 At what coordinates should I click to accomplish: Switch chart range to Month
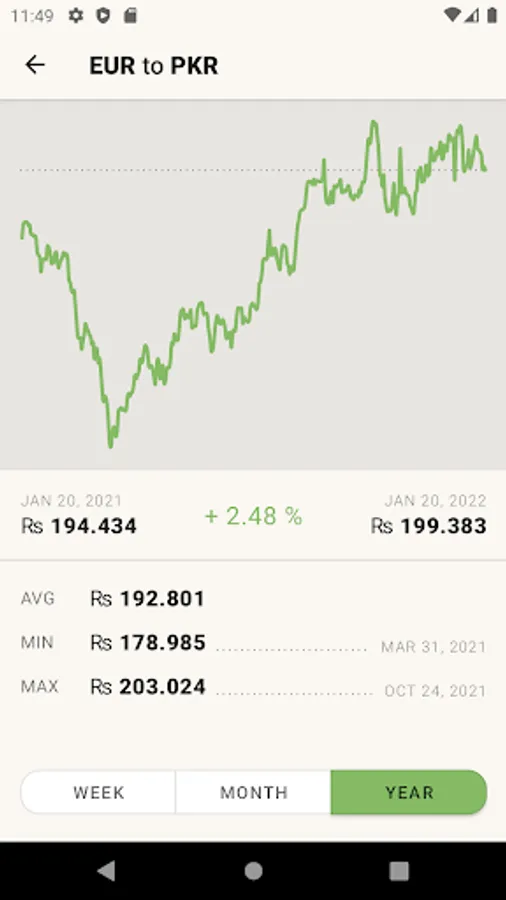point(254,792)
